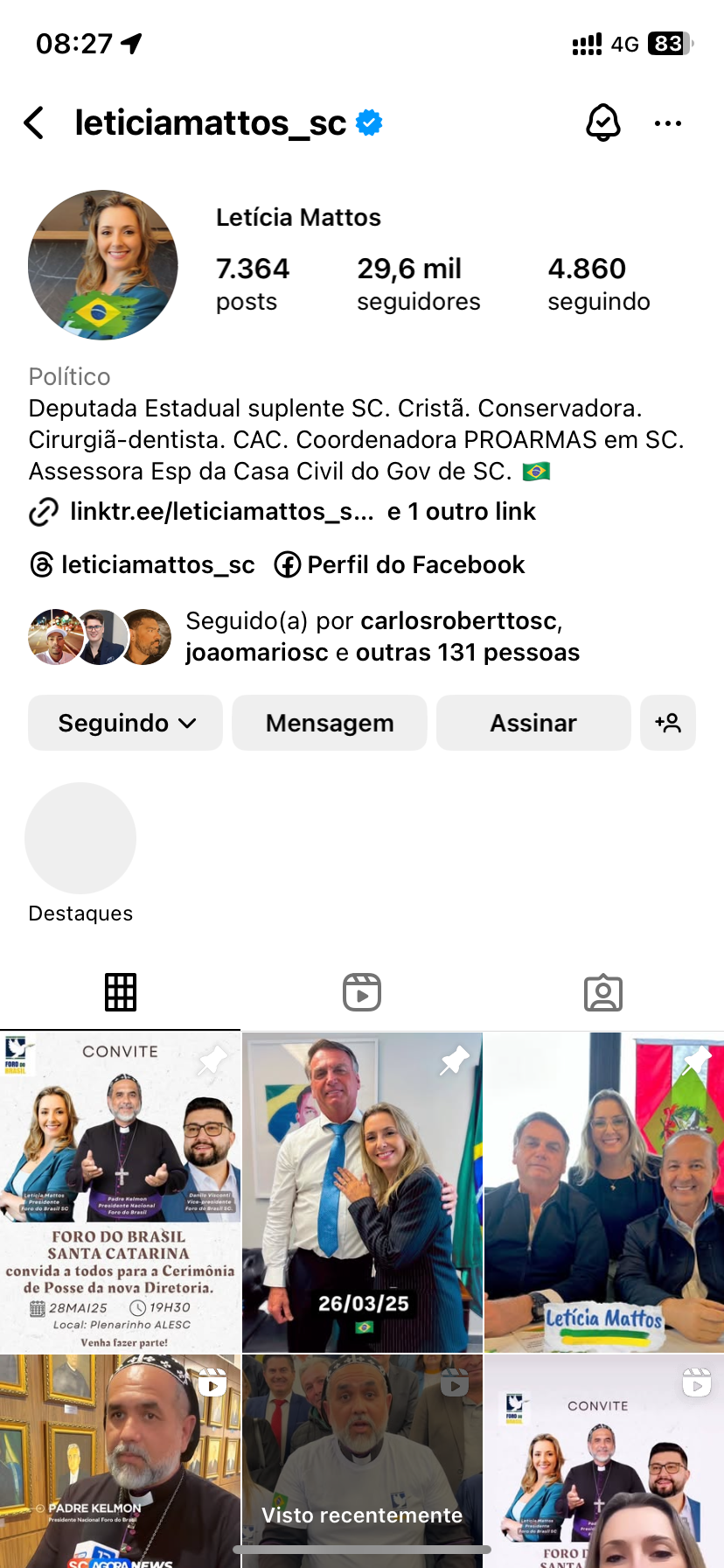This screenshot has height=1568, width=724.
Task: Go back using the top-left arrow
Action: click(x=35, y=123)
